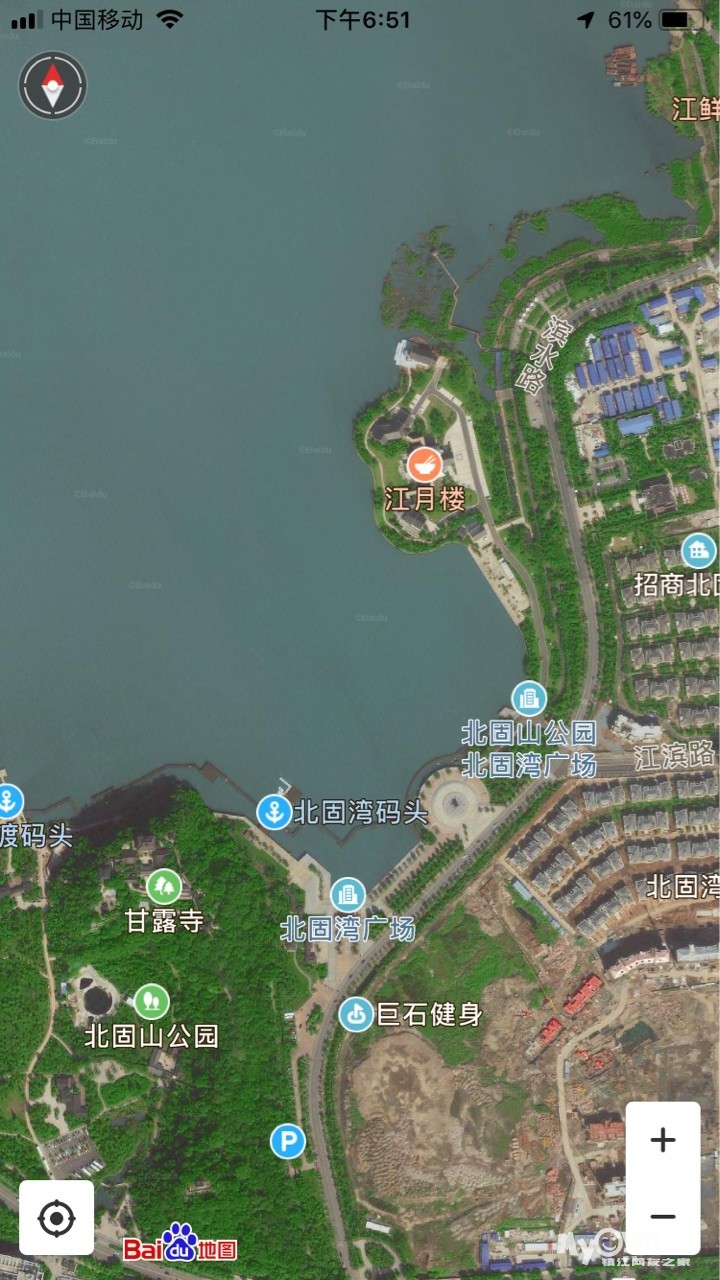Tap the blue parking P marker

[288, 1140]
